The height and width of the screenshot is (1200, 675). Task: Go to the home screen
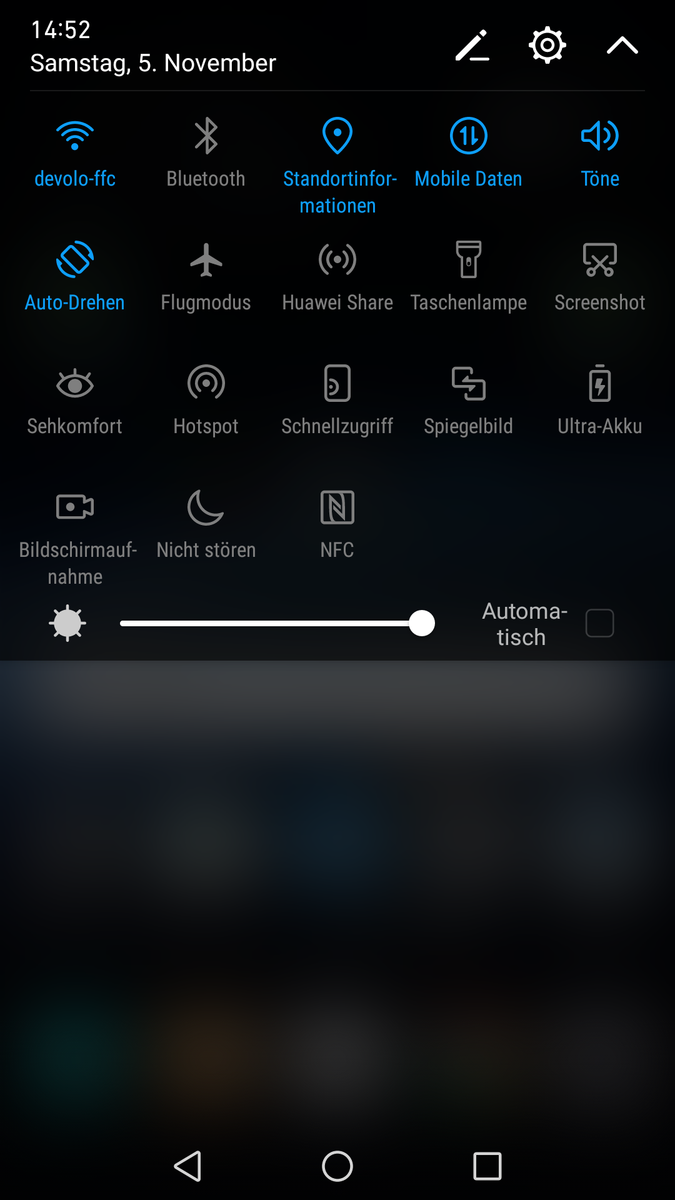337,1166
